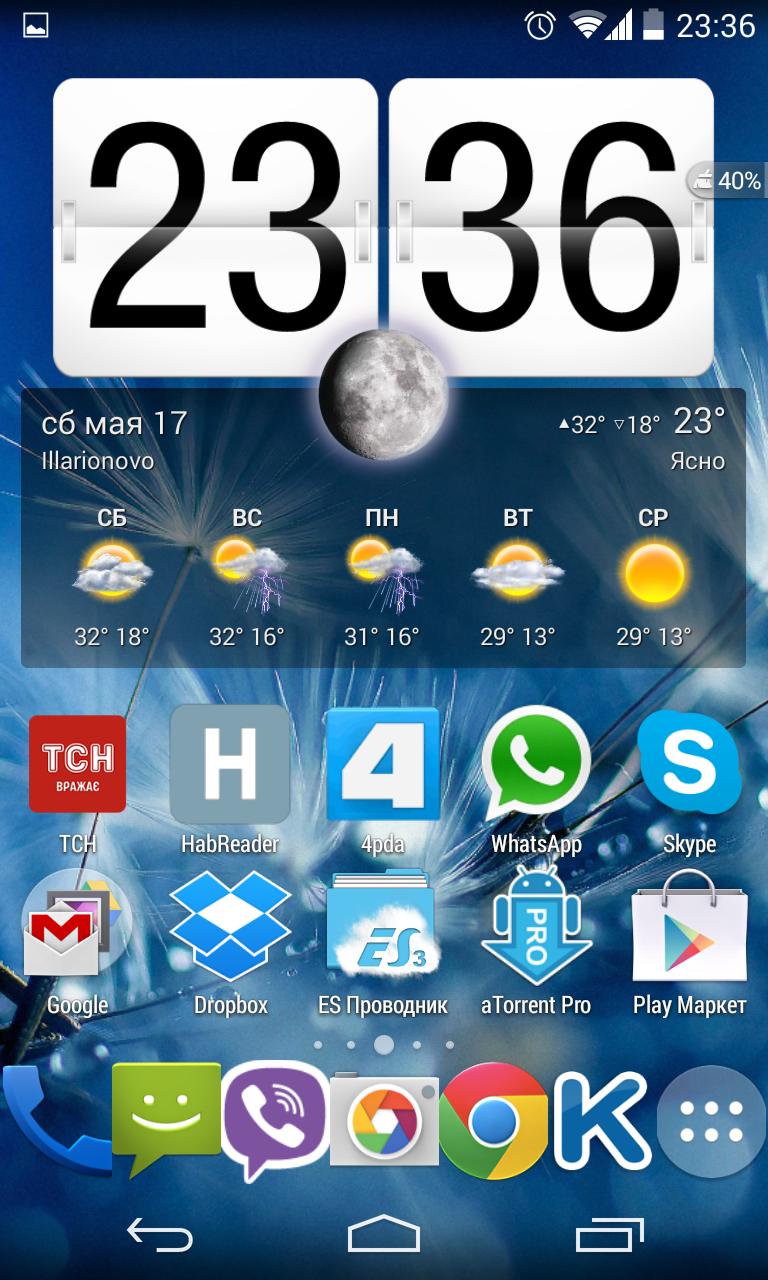Launch HabReader

tap(229, 764)
